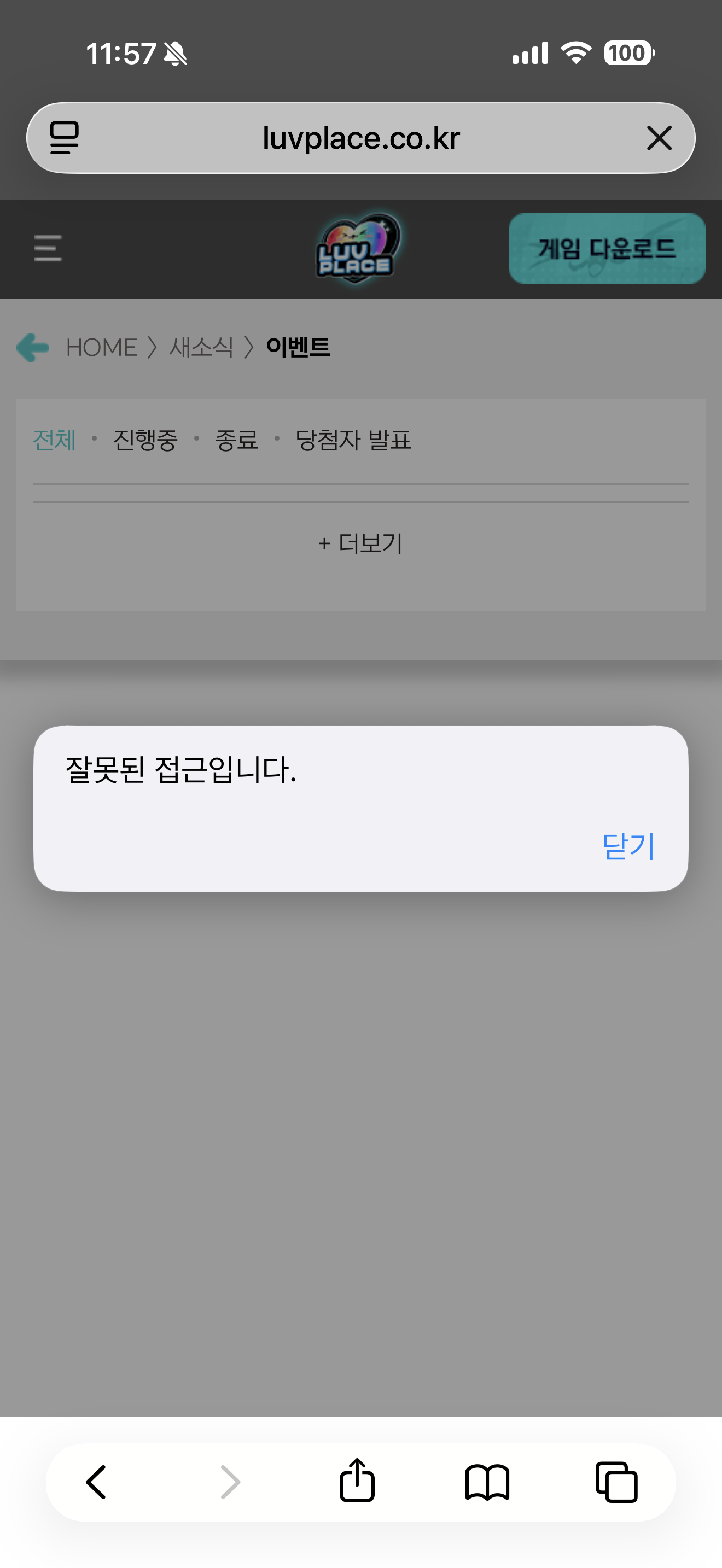Image resolution: width=722 pixels, height=1568 pixels.
Task: Open the hamburger menu
Action: pos(48,248)
